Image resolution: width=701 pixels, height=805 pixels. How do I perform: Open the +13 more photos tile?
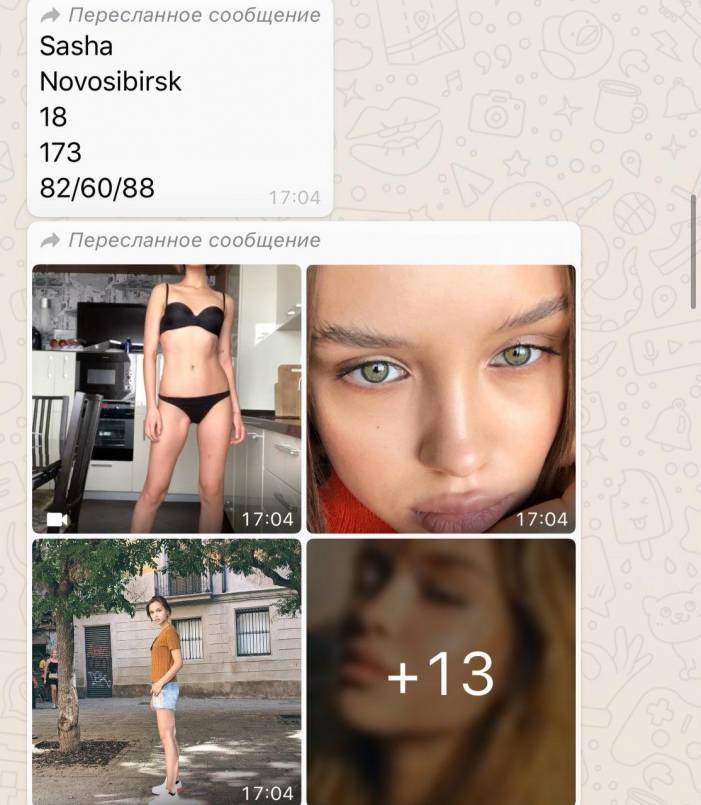coord(440,672)
